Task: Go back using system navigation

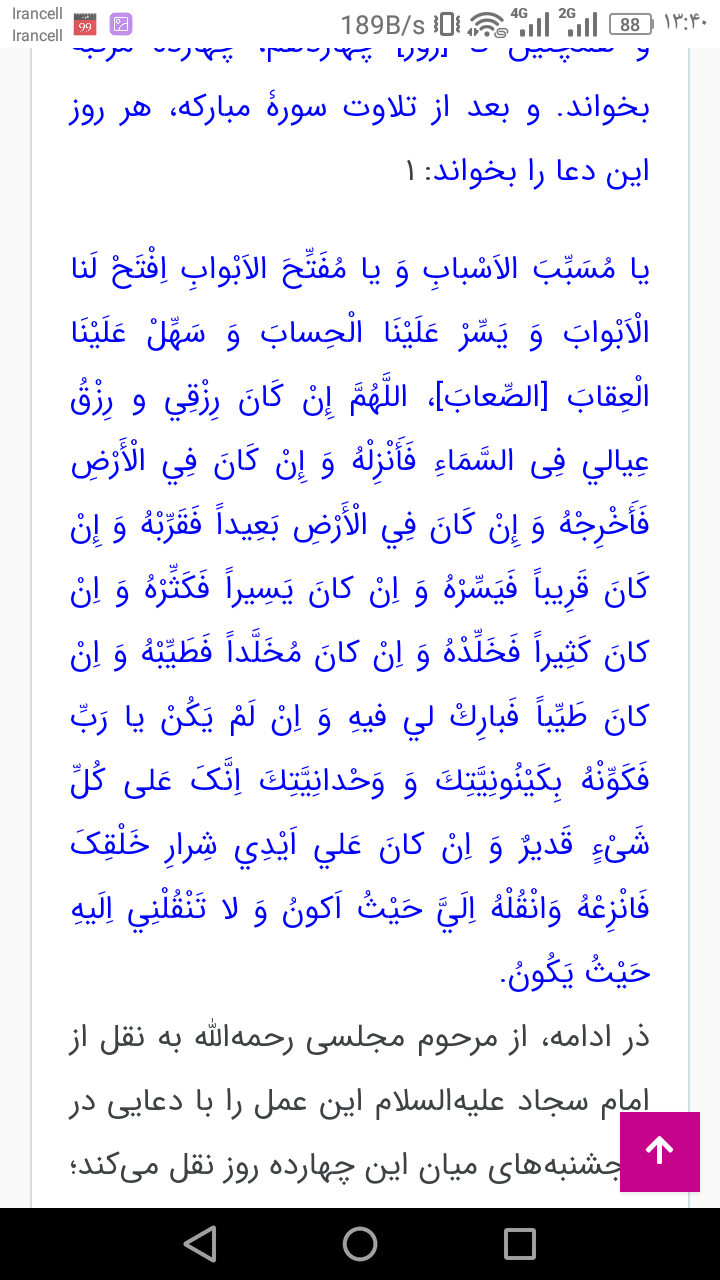Action: tap(201, 1243)
